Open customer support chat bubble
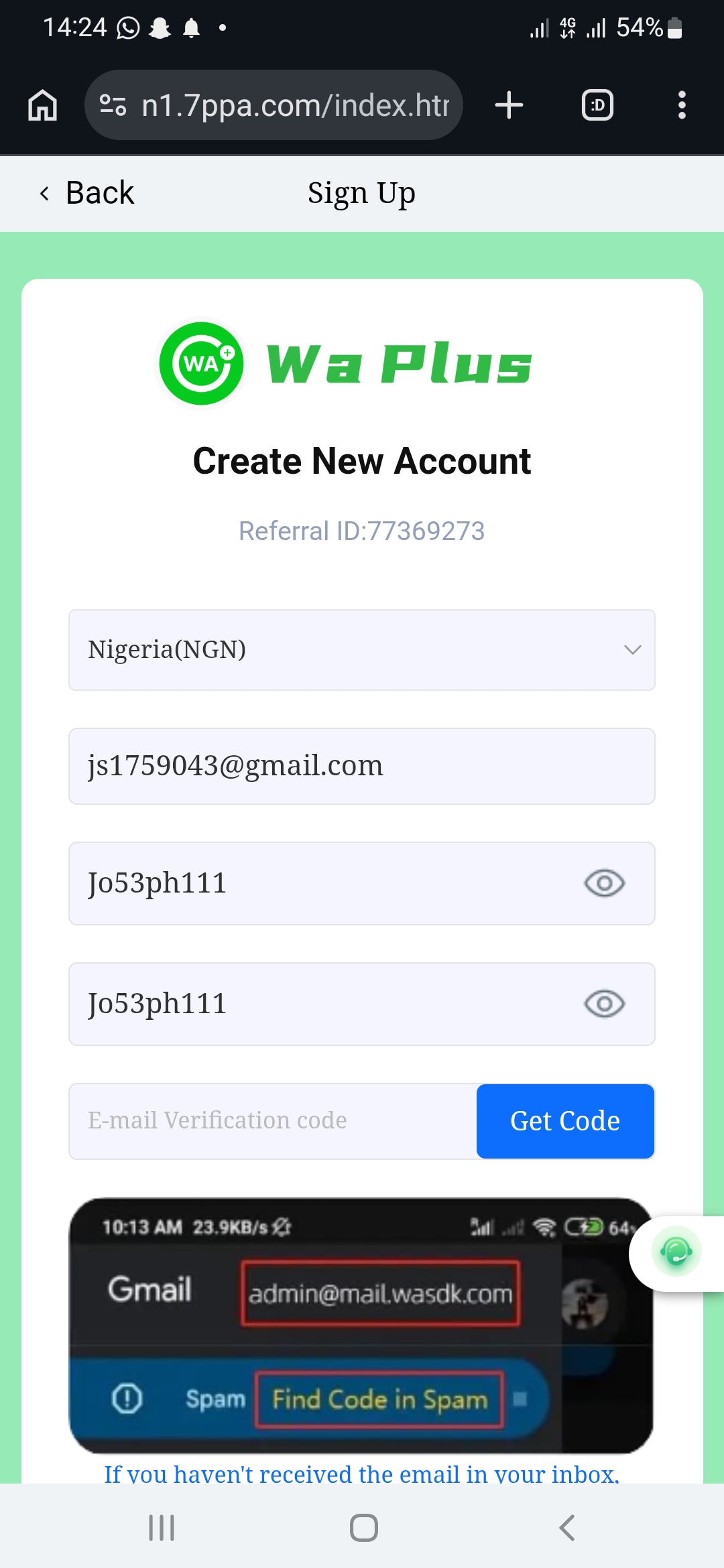The width and height of the screenshot is (724, 1568). pyautogui.click(x=676, y=1252)
